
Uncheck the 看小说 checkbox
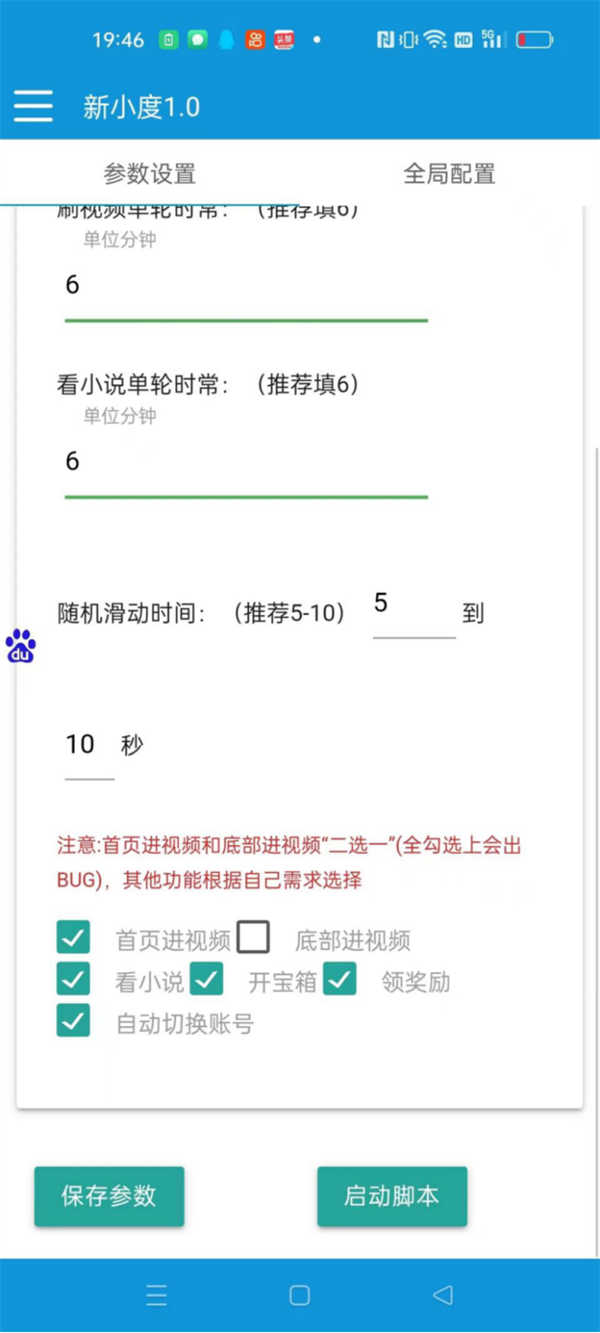74,980
